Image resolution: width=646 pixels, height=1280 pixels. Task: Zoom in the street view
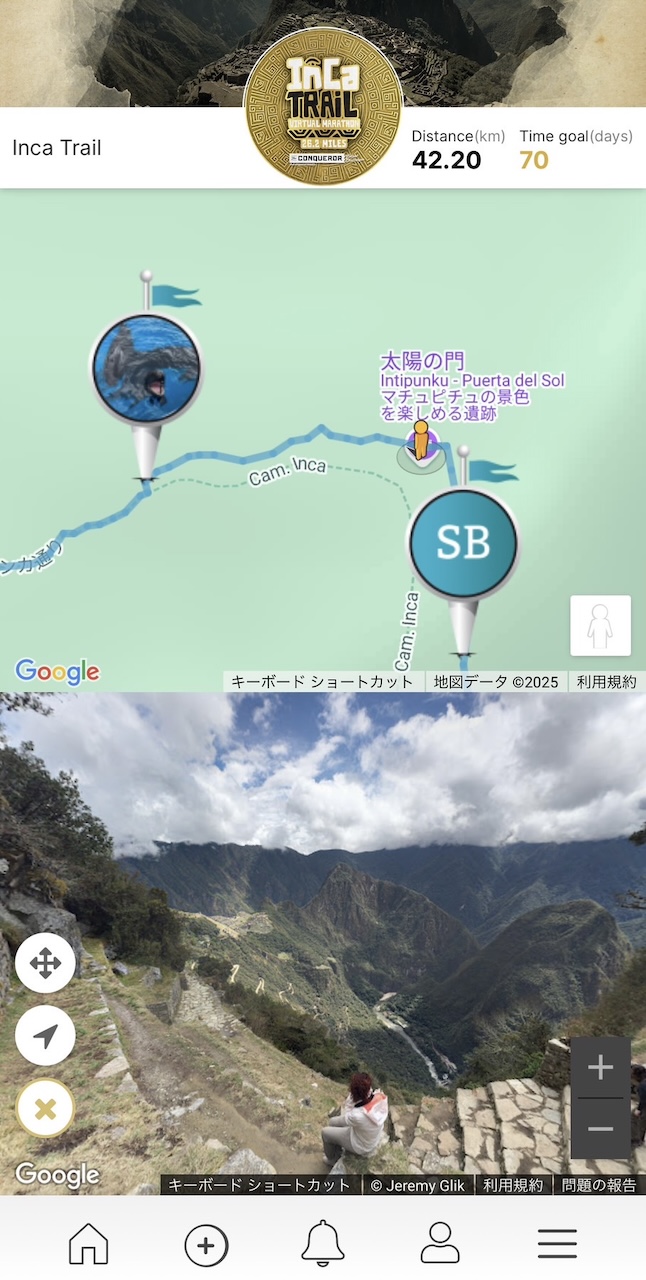coord(600,1068)
